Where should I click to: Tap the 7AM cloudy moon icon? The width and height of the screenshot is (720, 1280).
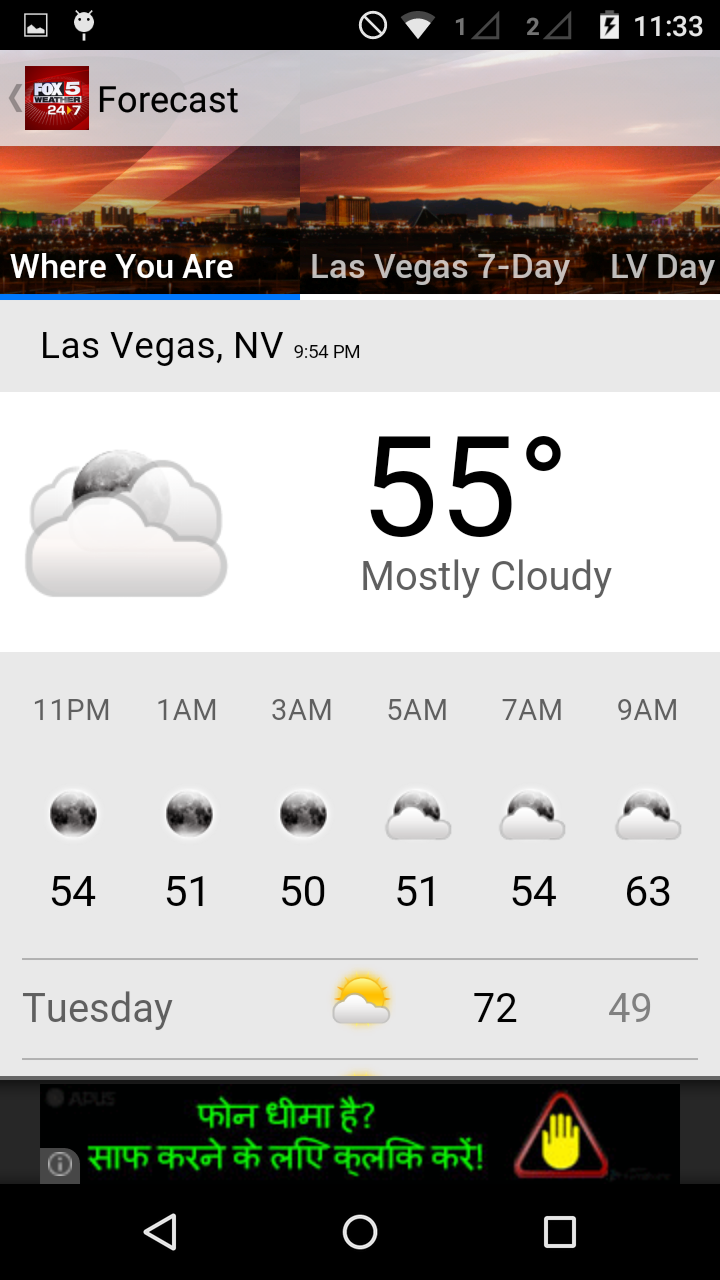pos(532,813)
